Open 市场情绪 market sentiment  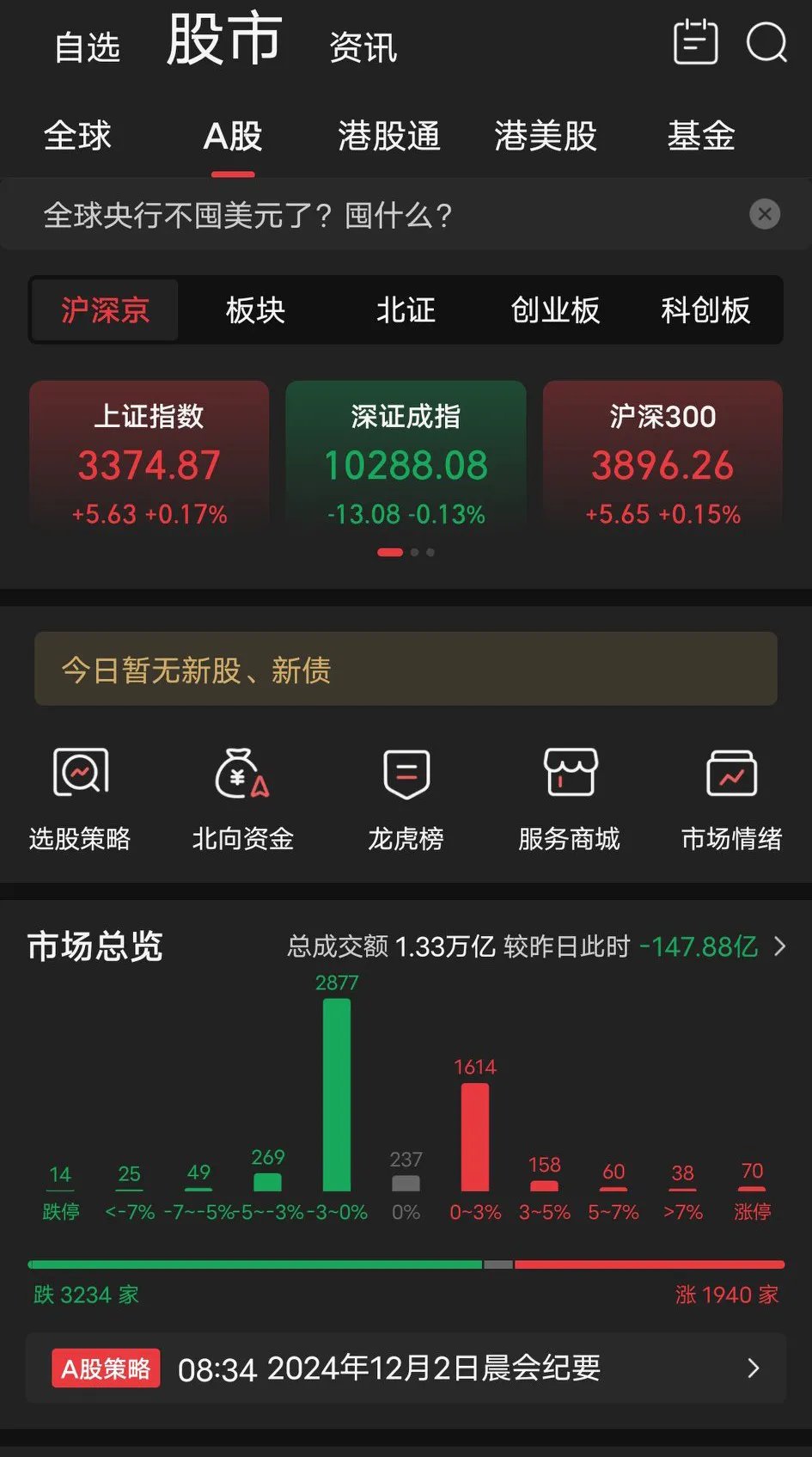click(731, 798)
